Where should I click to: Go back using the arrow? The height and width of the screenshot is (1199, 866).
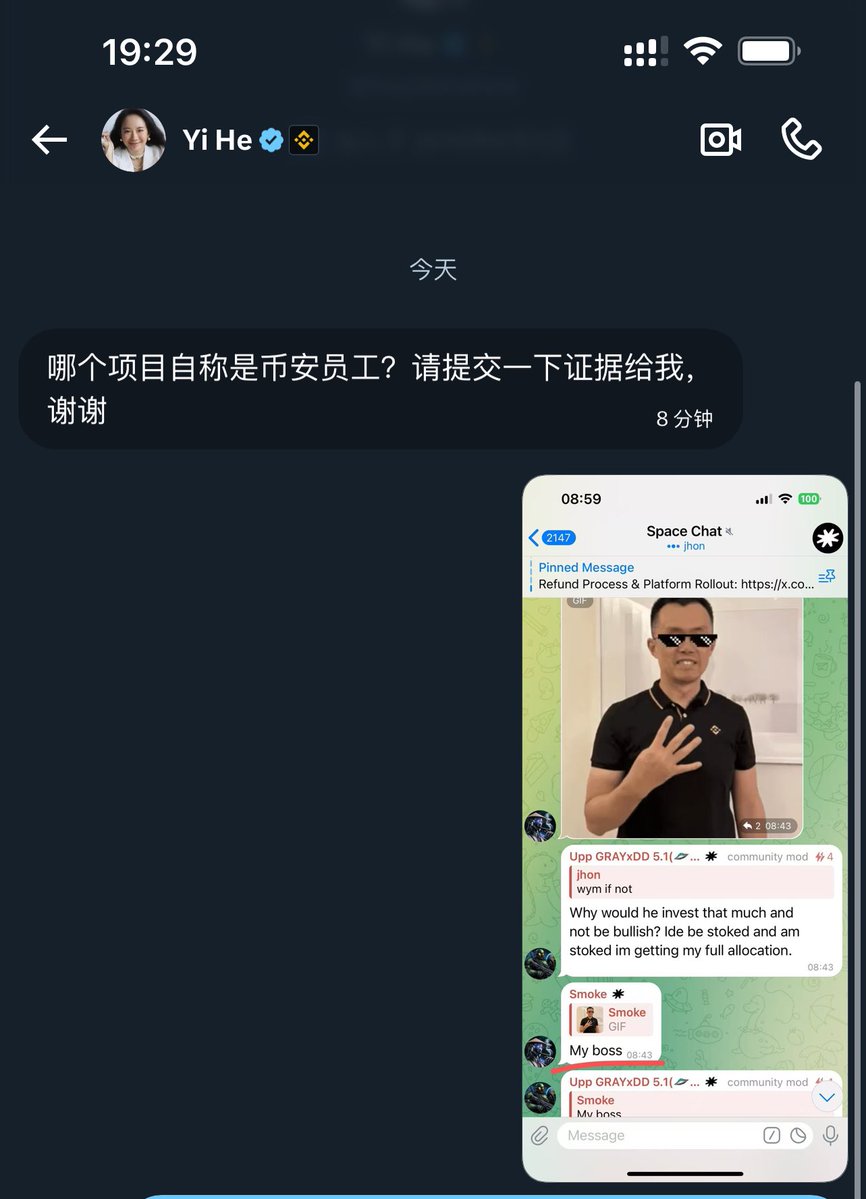pyautogui.click(x=49, y=140)
